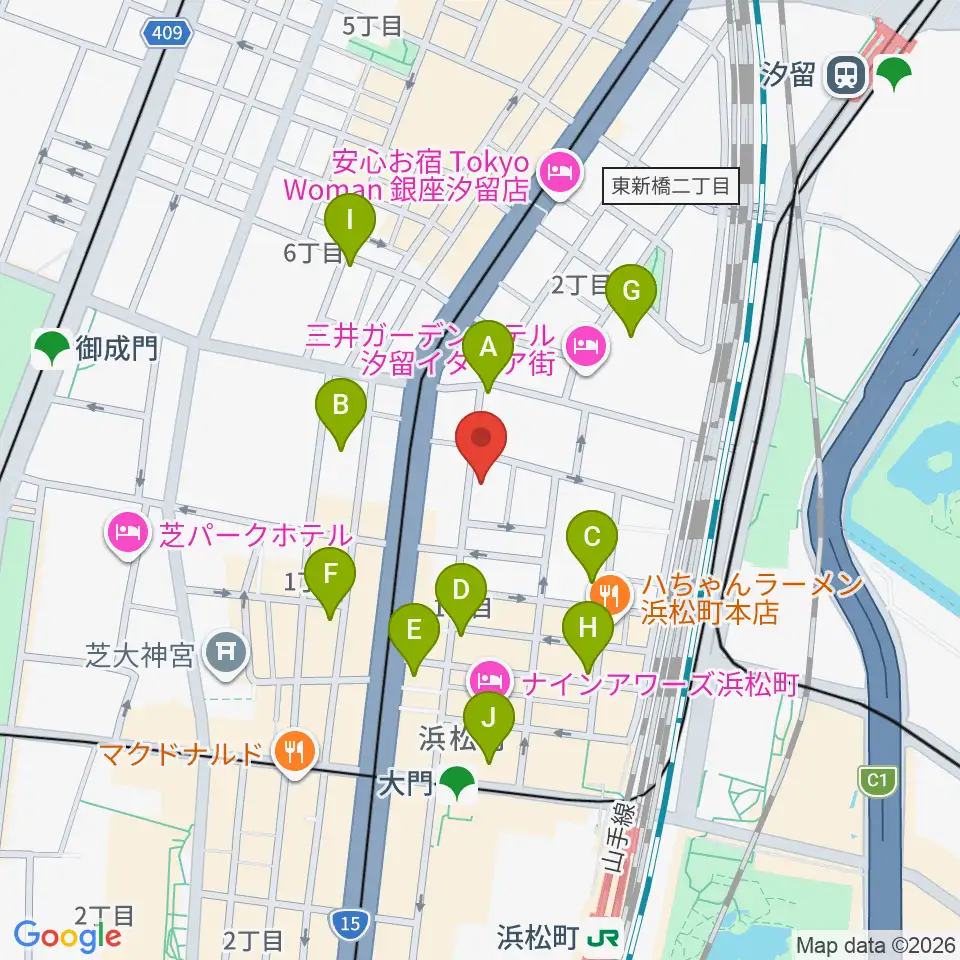Select the green marker labeled B

(341, 413)
